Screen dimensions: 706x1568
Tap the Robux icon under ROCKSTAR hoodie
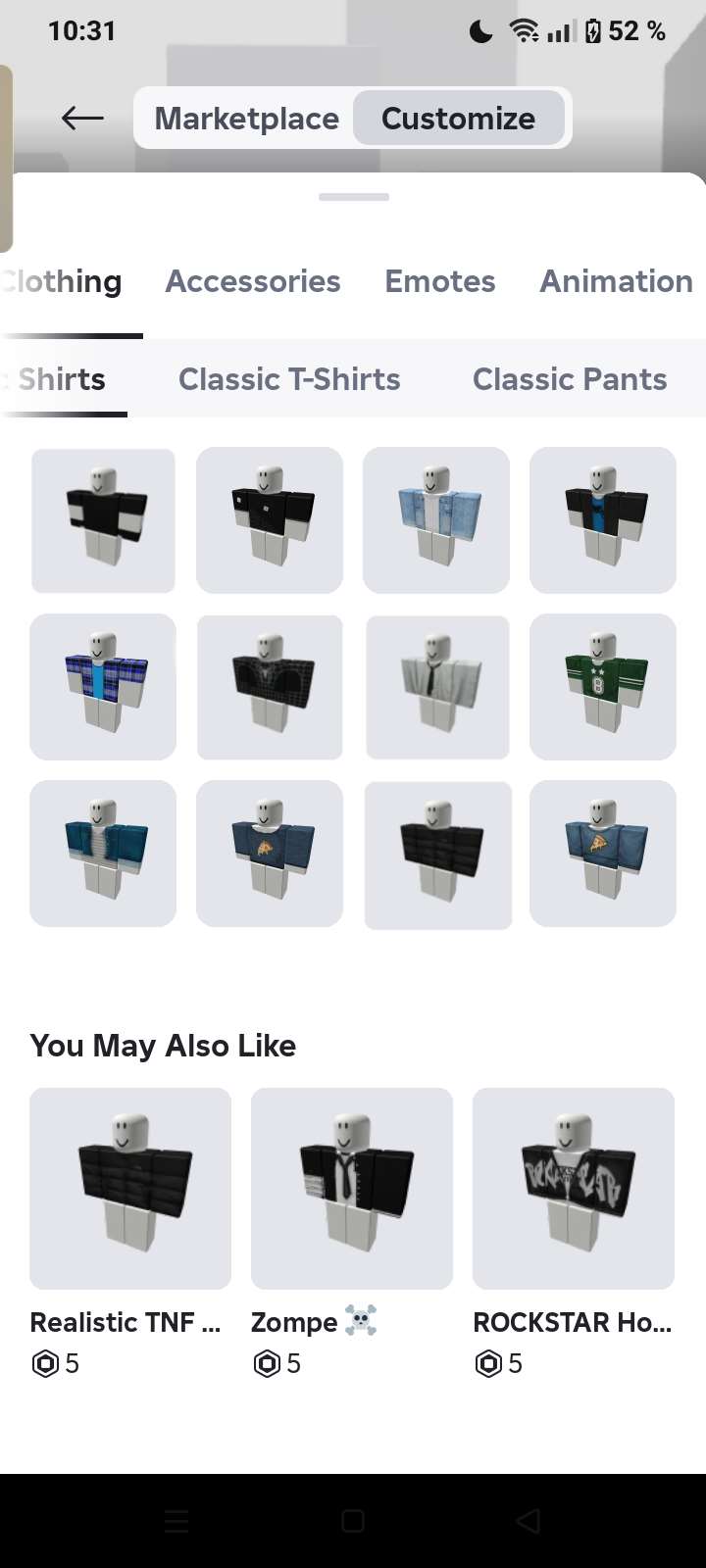485,1363
